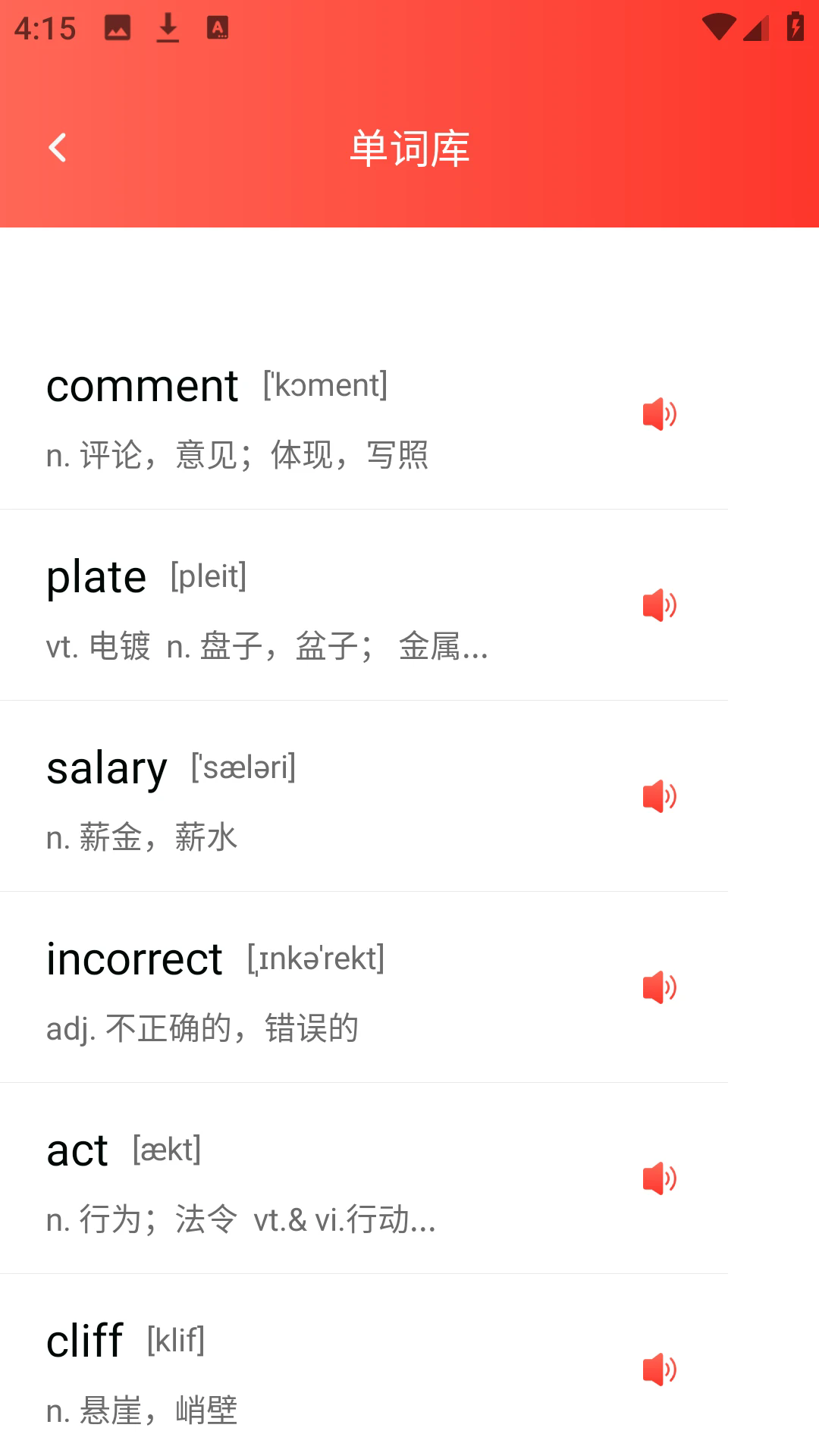This screenshot has width=819, height=1456.
Task: Play pronunciation for the word plate
Action: 660,604
